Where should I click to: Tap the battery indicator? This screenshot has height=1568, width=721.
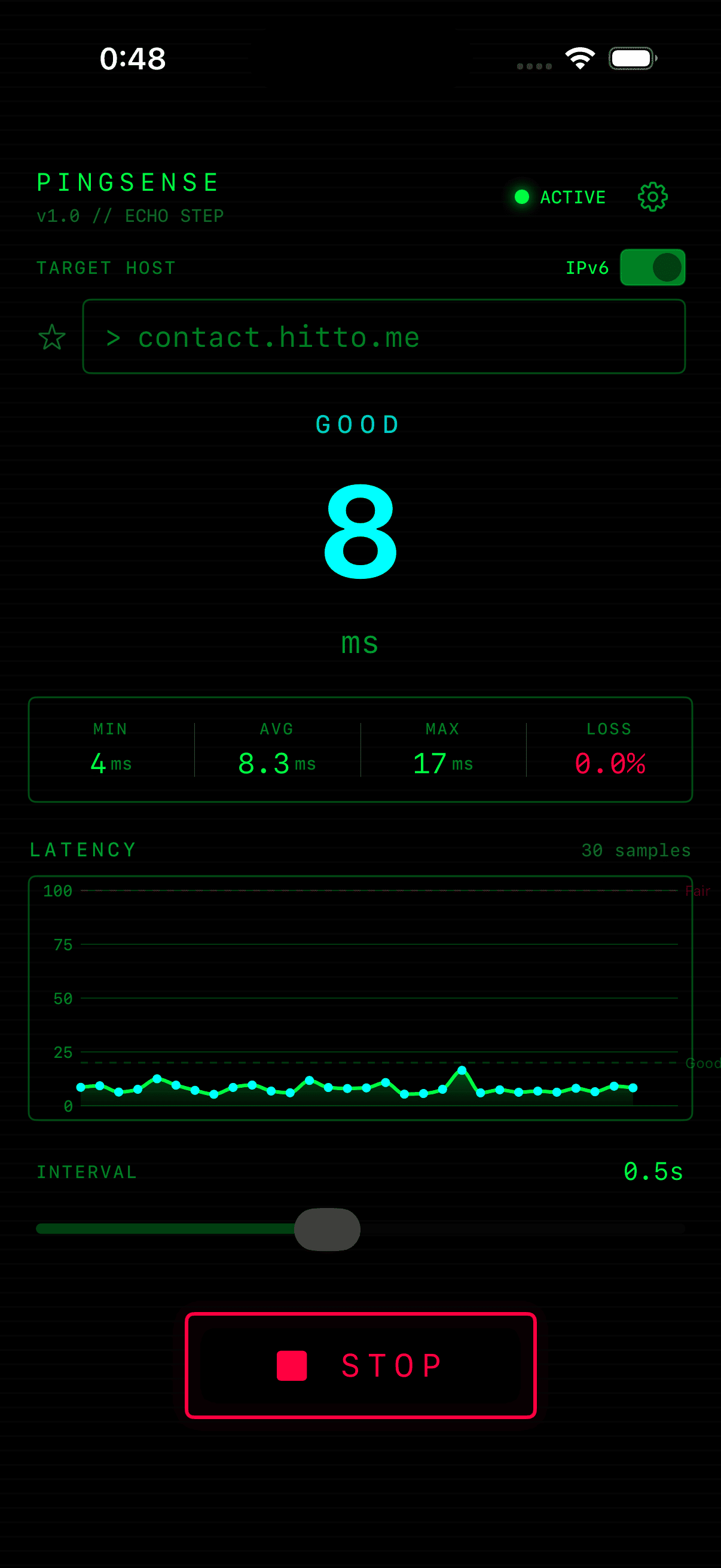tap(631, 58)
